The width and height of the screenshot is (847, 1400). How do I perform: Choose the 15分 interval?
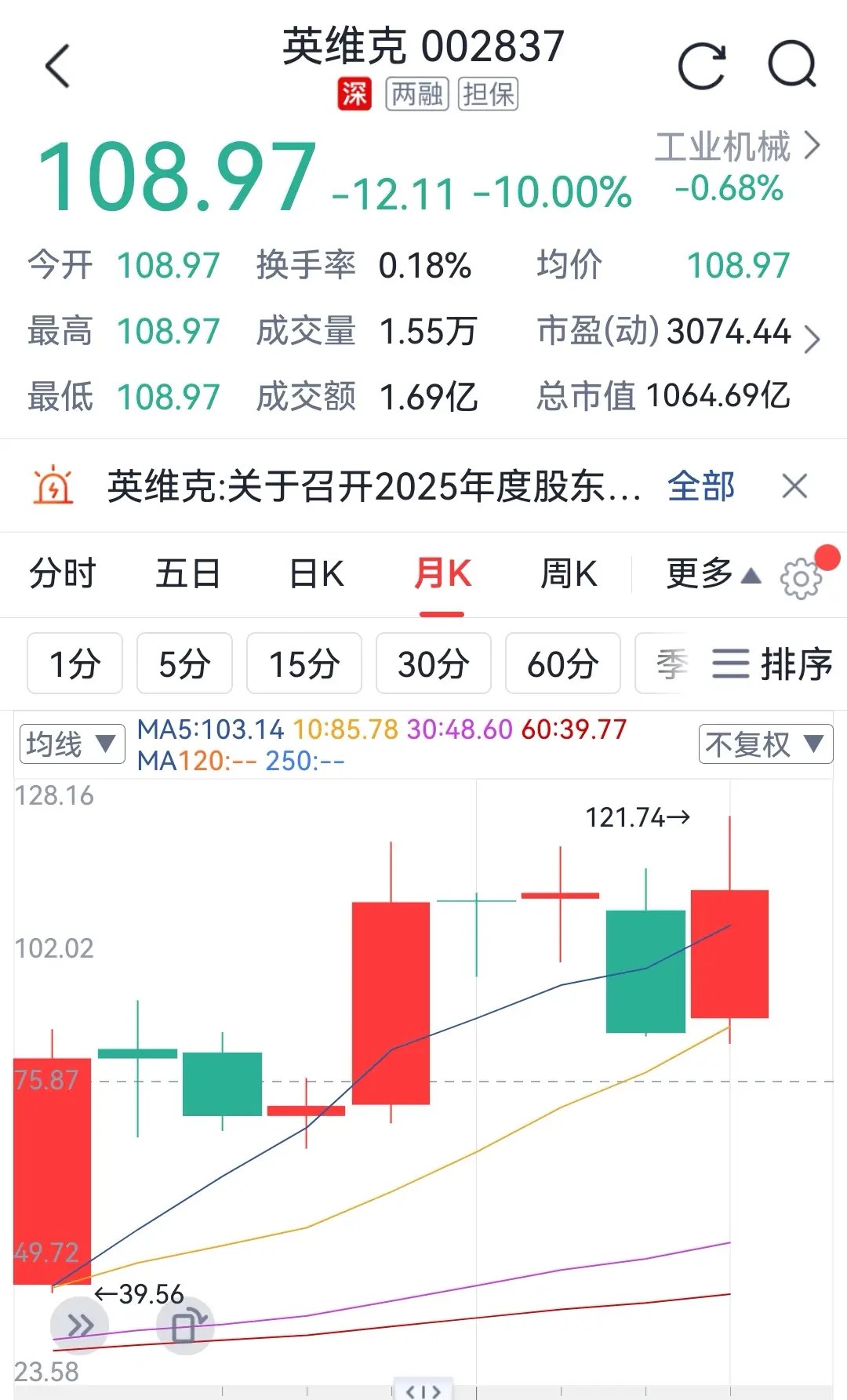[304, 664]
